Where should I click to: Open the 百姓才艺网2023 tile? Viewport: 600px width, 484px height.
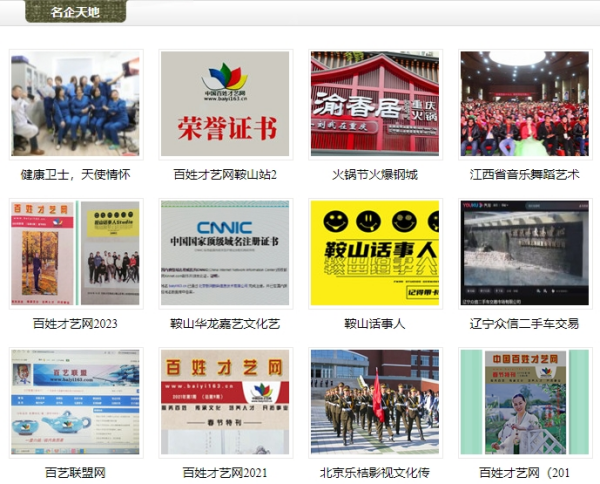pos(75,253)
